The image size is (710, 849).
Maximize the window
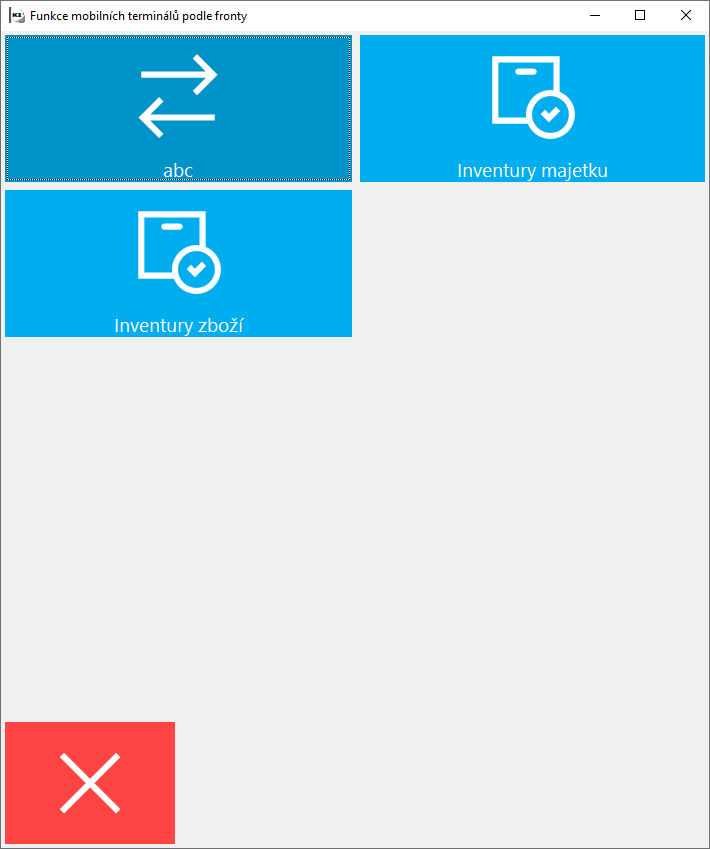coord(640,15)
